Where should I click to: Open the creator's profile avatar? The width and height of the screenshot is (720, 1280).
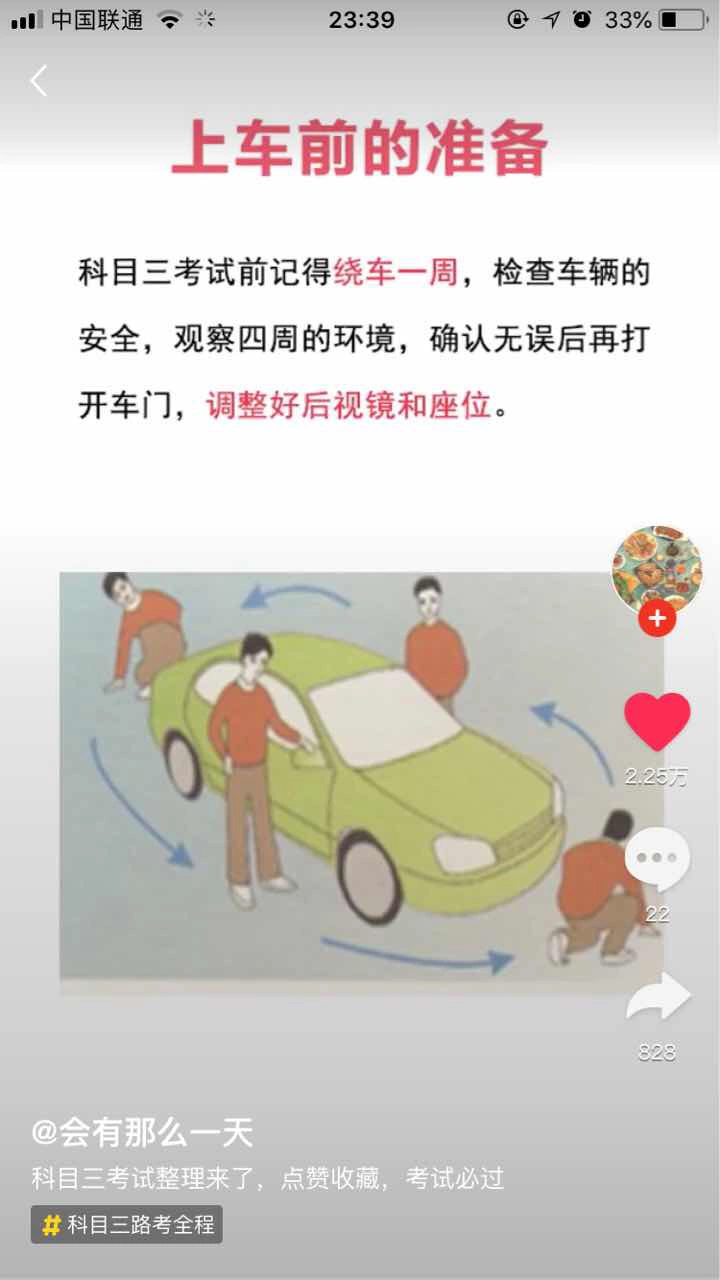(x=657, y=570)
